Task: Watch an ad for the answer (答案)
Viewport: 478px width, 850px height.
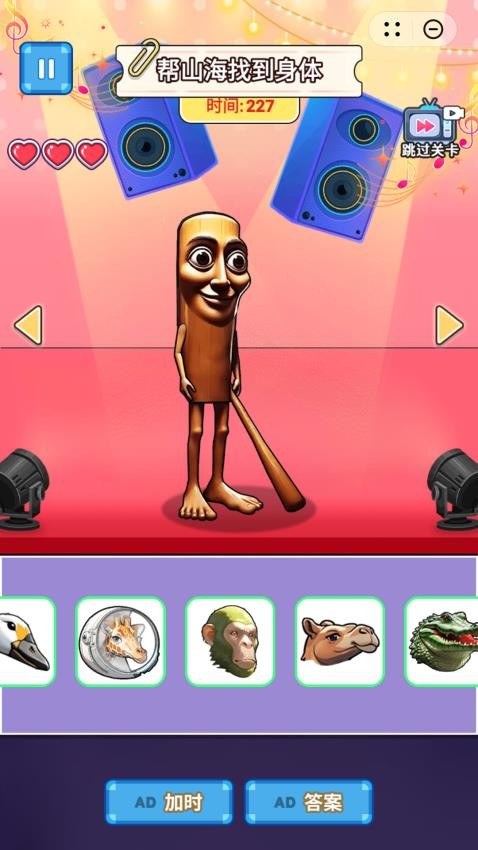Action: point(309,802)
